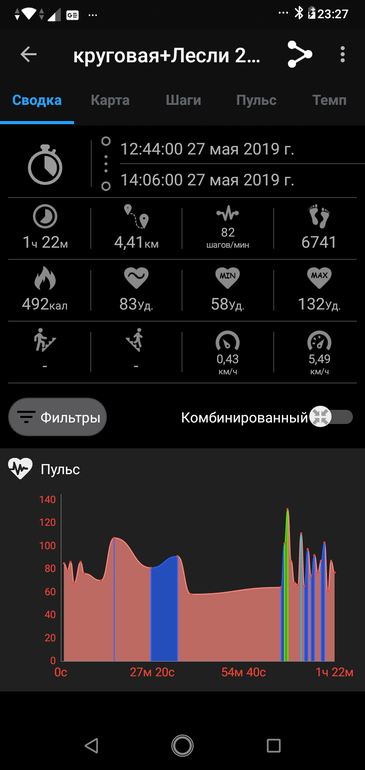Viewport: 365px width, 770px height.
Task: Open the Фильтры button
Action: click(57, 417)
